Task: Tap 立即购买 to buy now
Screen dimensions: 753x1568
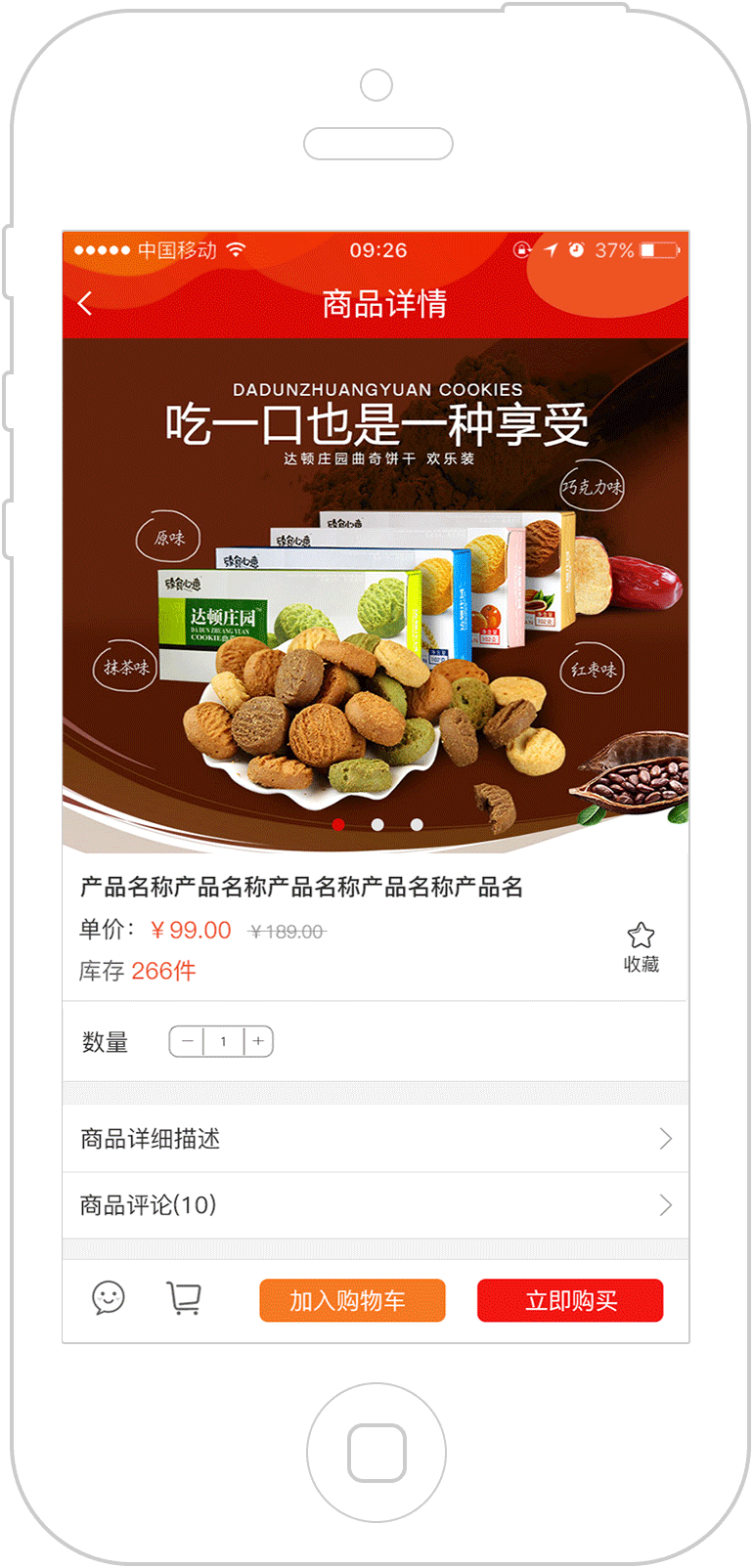Action: tap(570, 1300)
